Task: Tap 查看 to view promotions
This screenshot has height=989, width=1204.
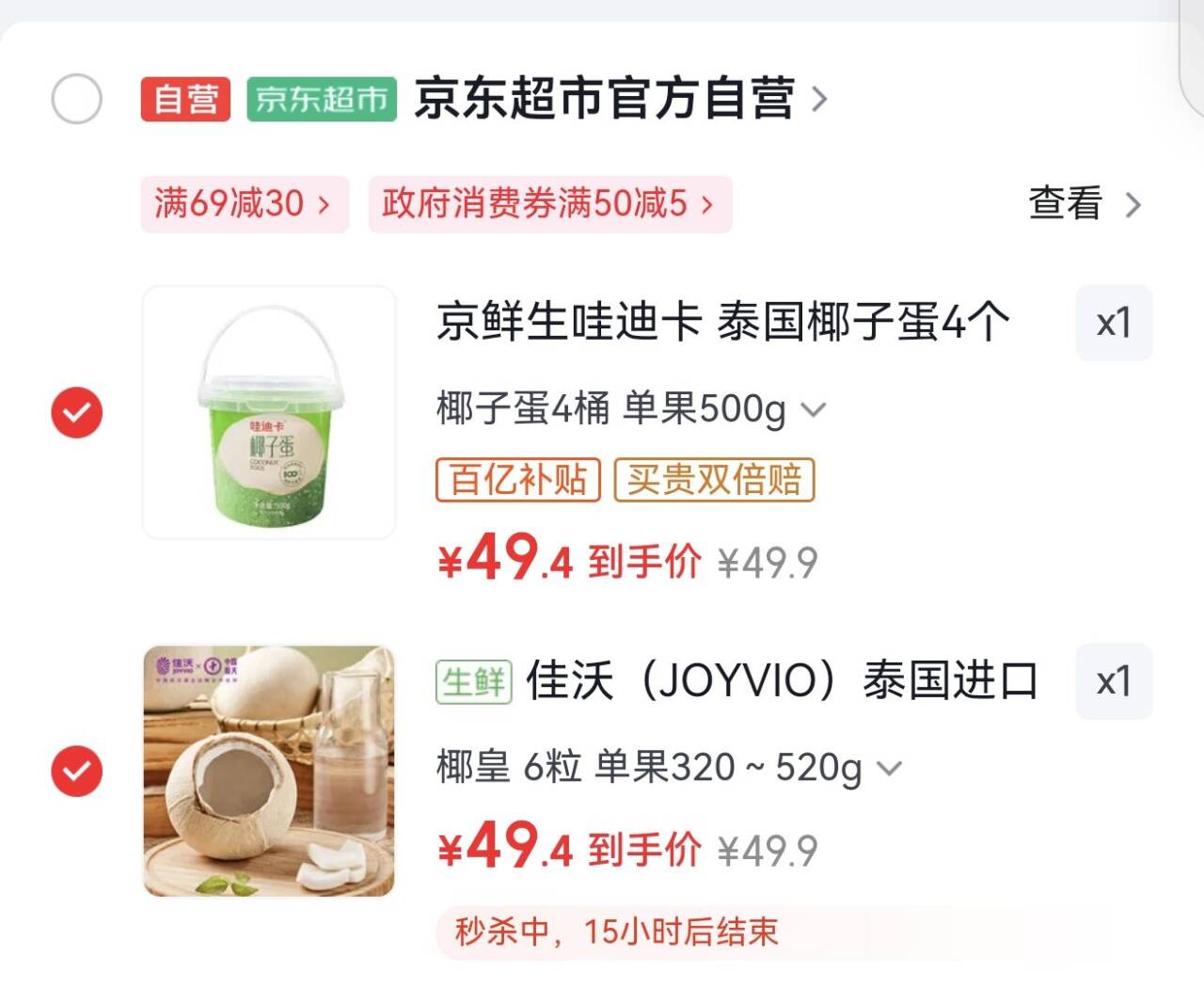Action: click(x=1083, y=203)
